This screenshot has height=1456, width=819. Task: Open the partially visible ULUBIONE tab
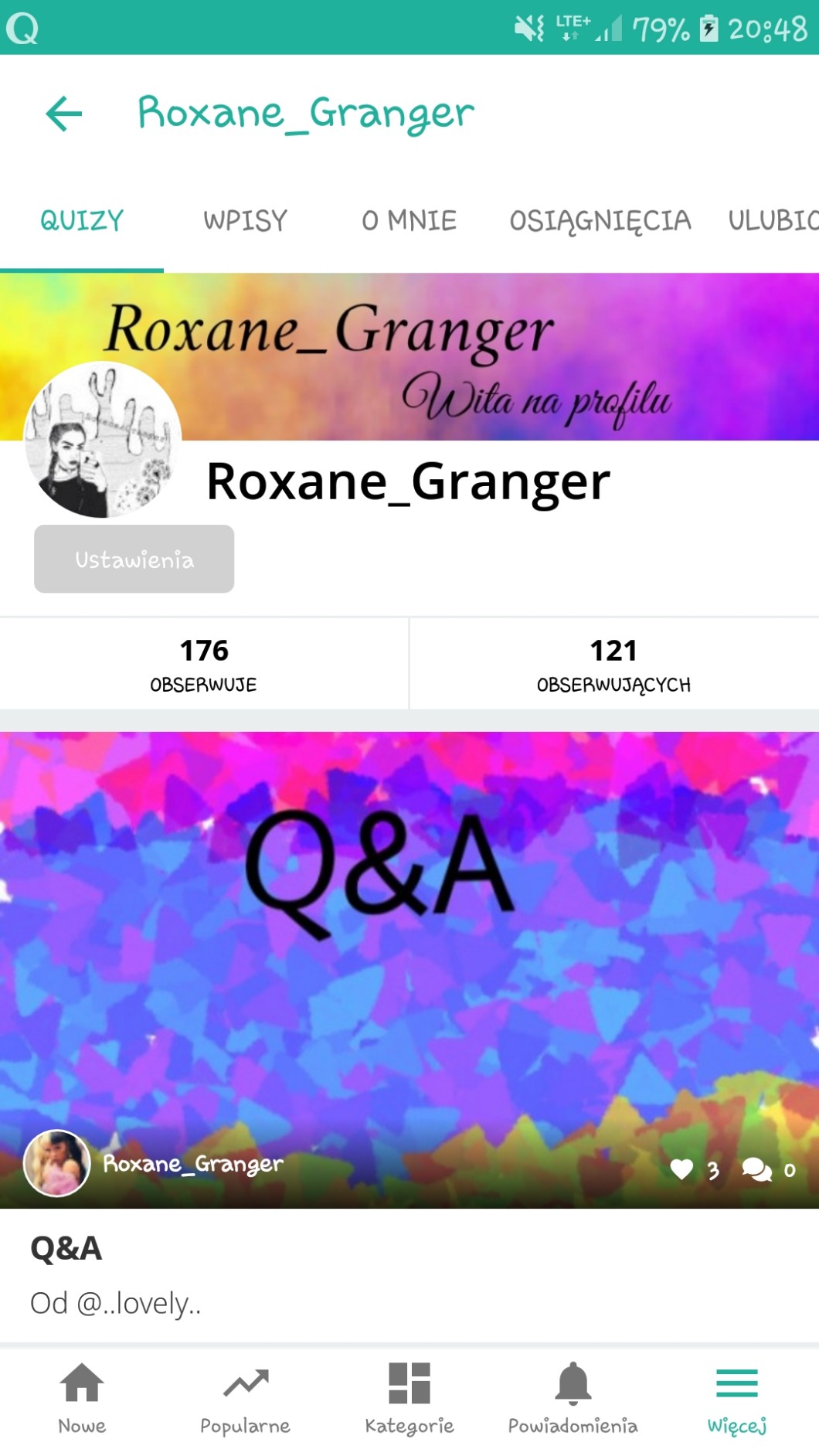(773, 221)
